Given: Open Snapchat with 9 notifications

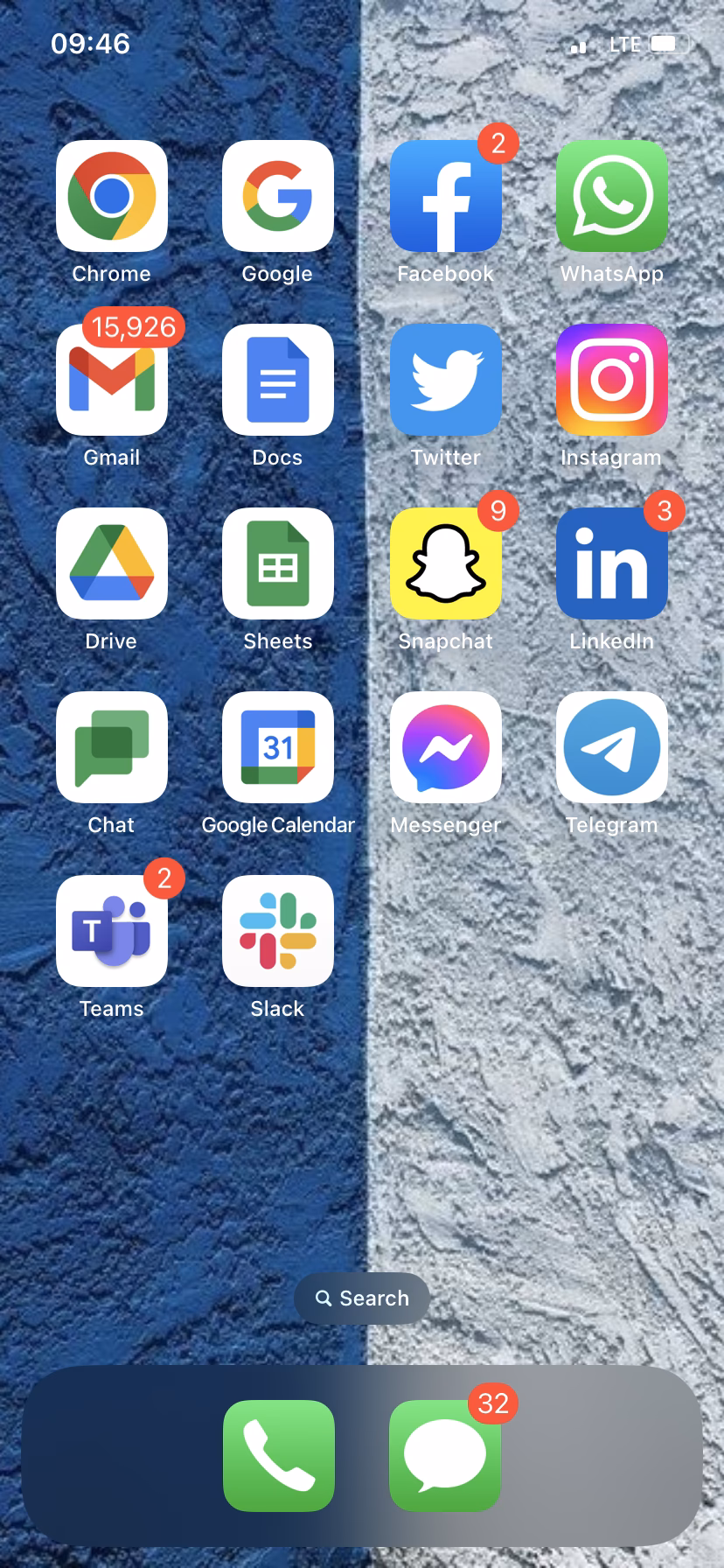Looking at the screenshot, I should point(446,563).
